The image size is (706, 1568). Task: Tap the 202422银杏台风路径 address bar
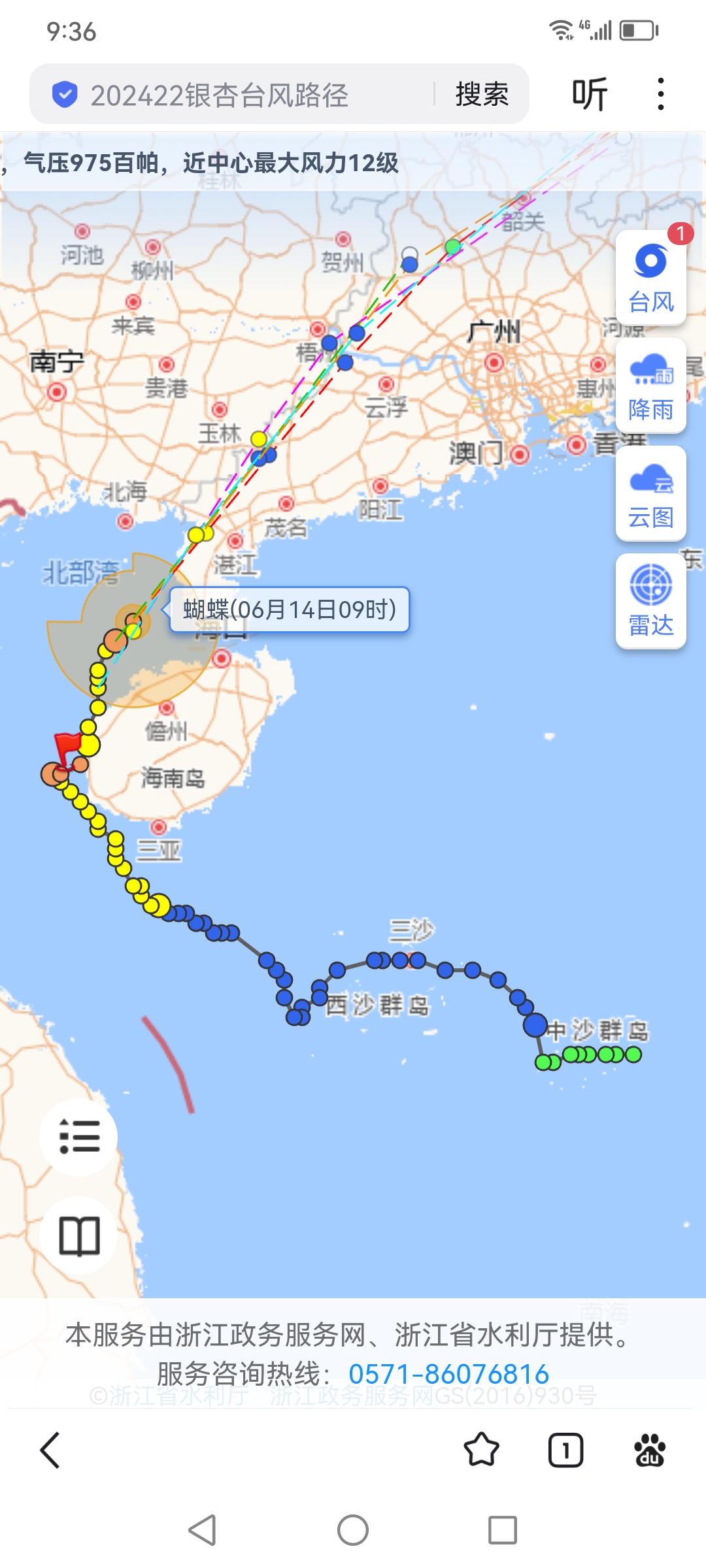tap(222, 93)
